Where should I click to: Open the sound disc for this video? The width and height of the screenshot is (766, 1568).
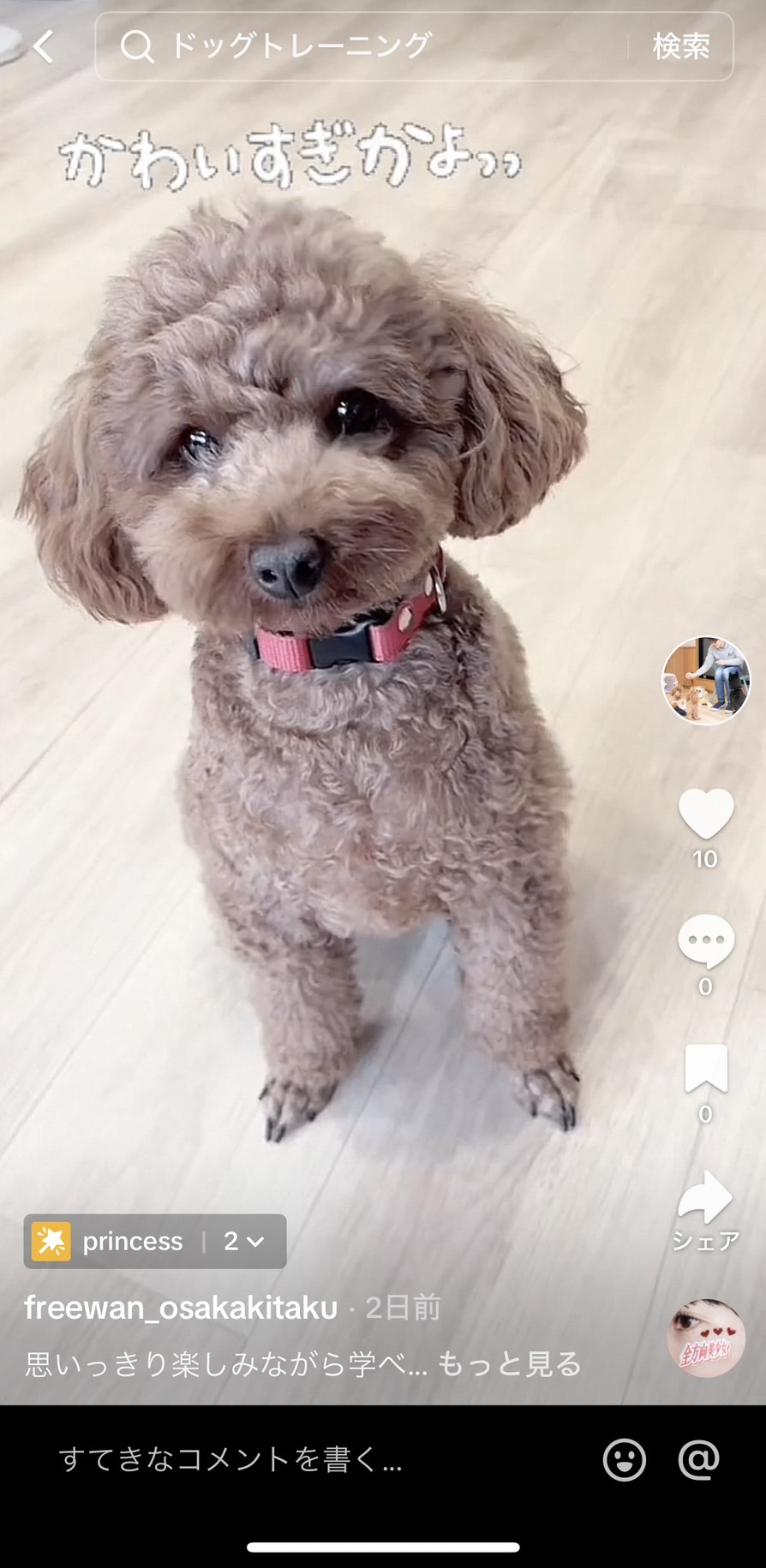(706, 1338)
